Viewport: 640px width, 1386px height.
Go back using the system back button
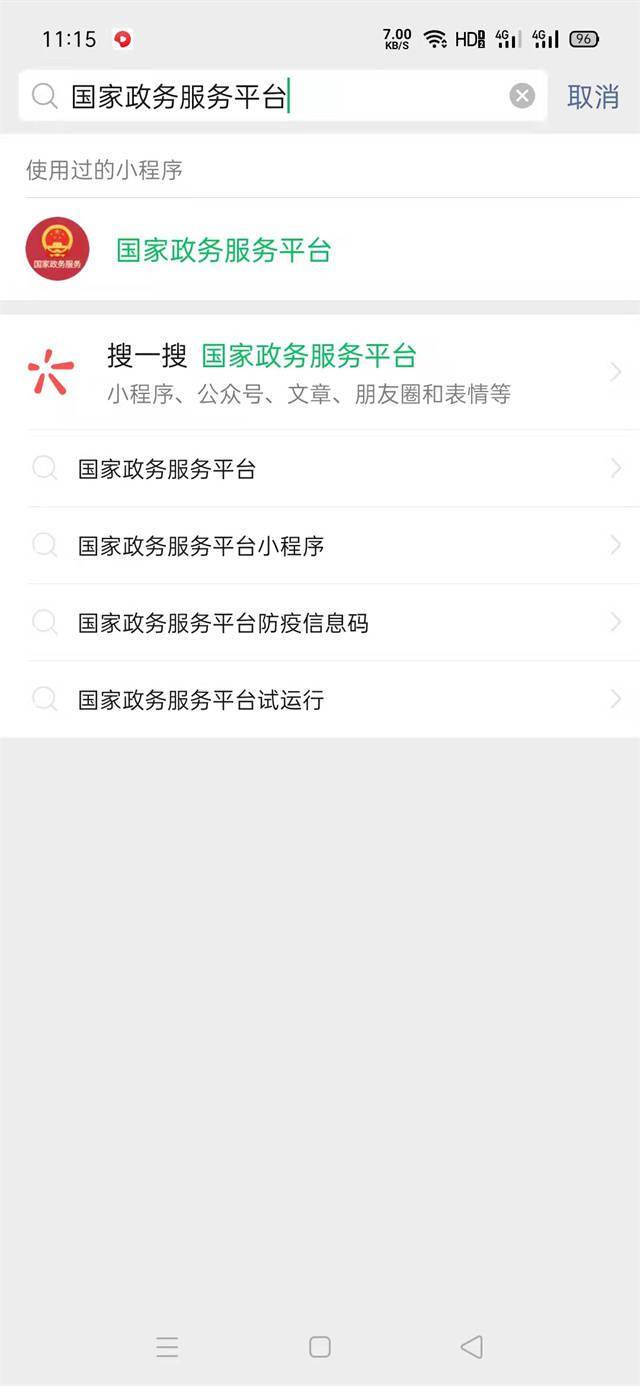pyautogui.click(x=471, y=1347)
